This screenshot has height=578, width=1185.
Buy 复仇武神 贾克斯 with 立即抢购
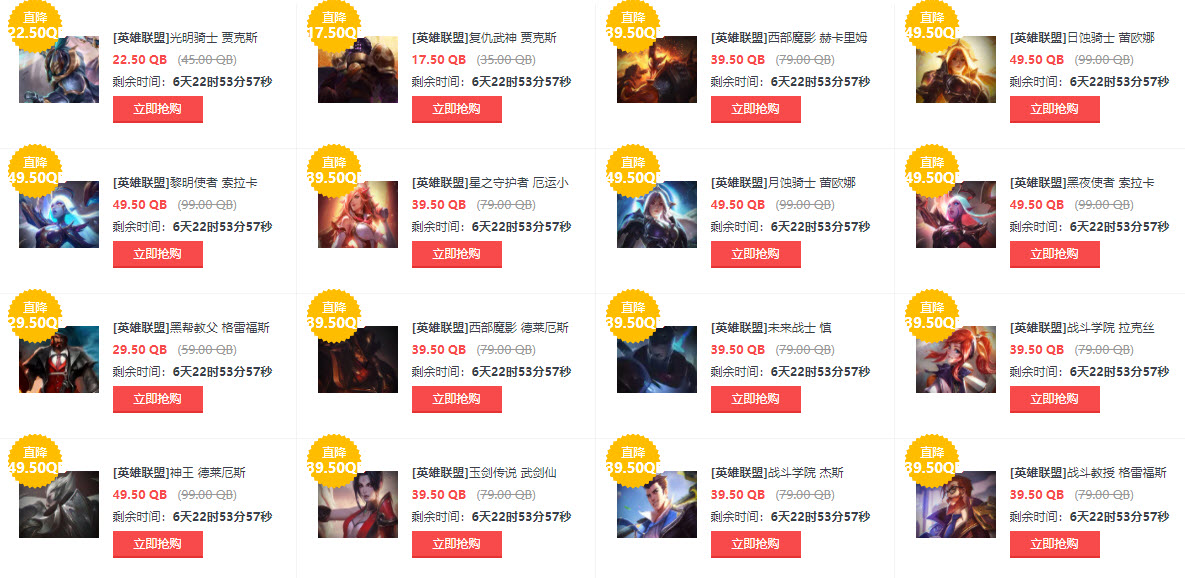tap(456, 109)
